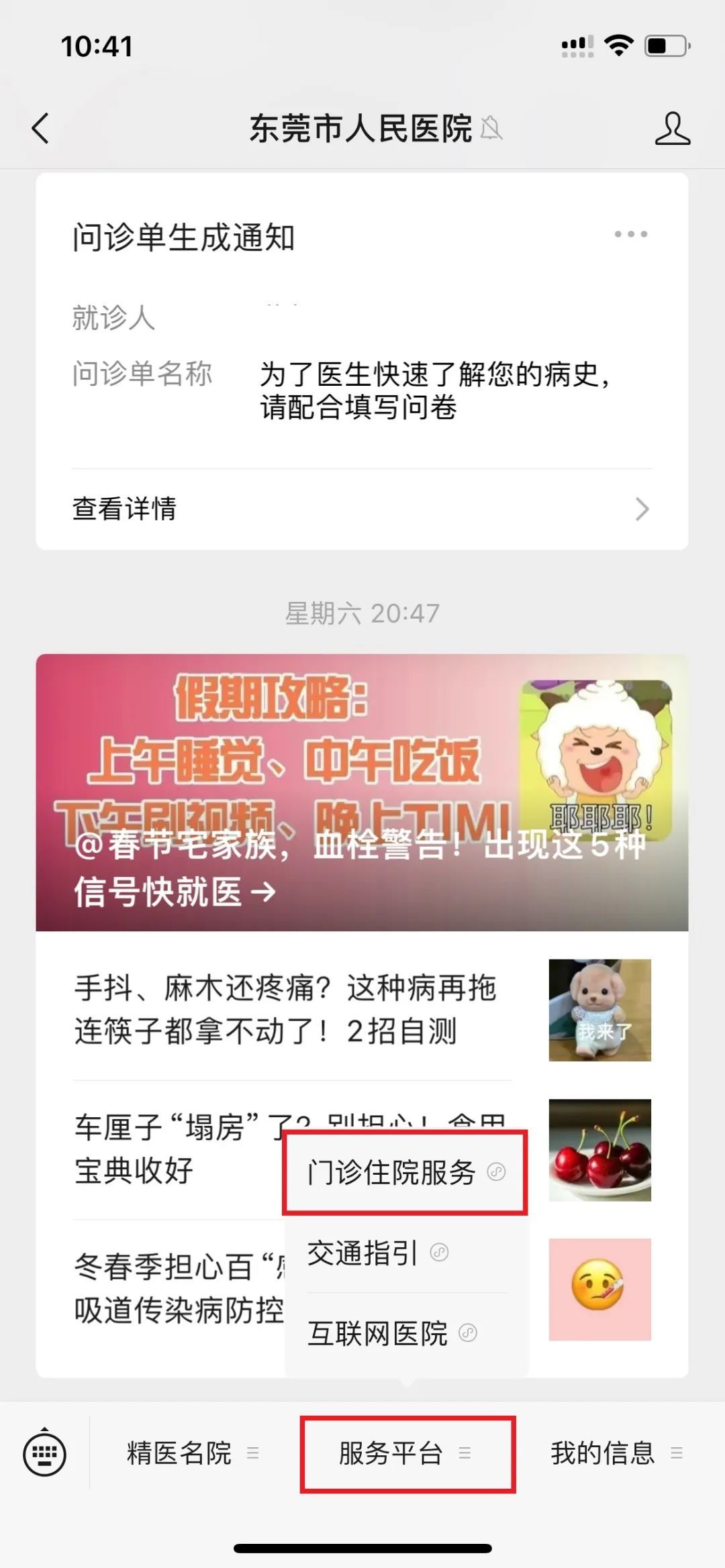
Task: Open the 春节宅家族 血栓警告 banner article
Action: pos(361,792)
